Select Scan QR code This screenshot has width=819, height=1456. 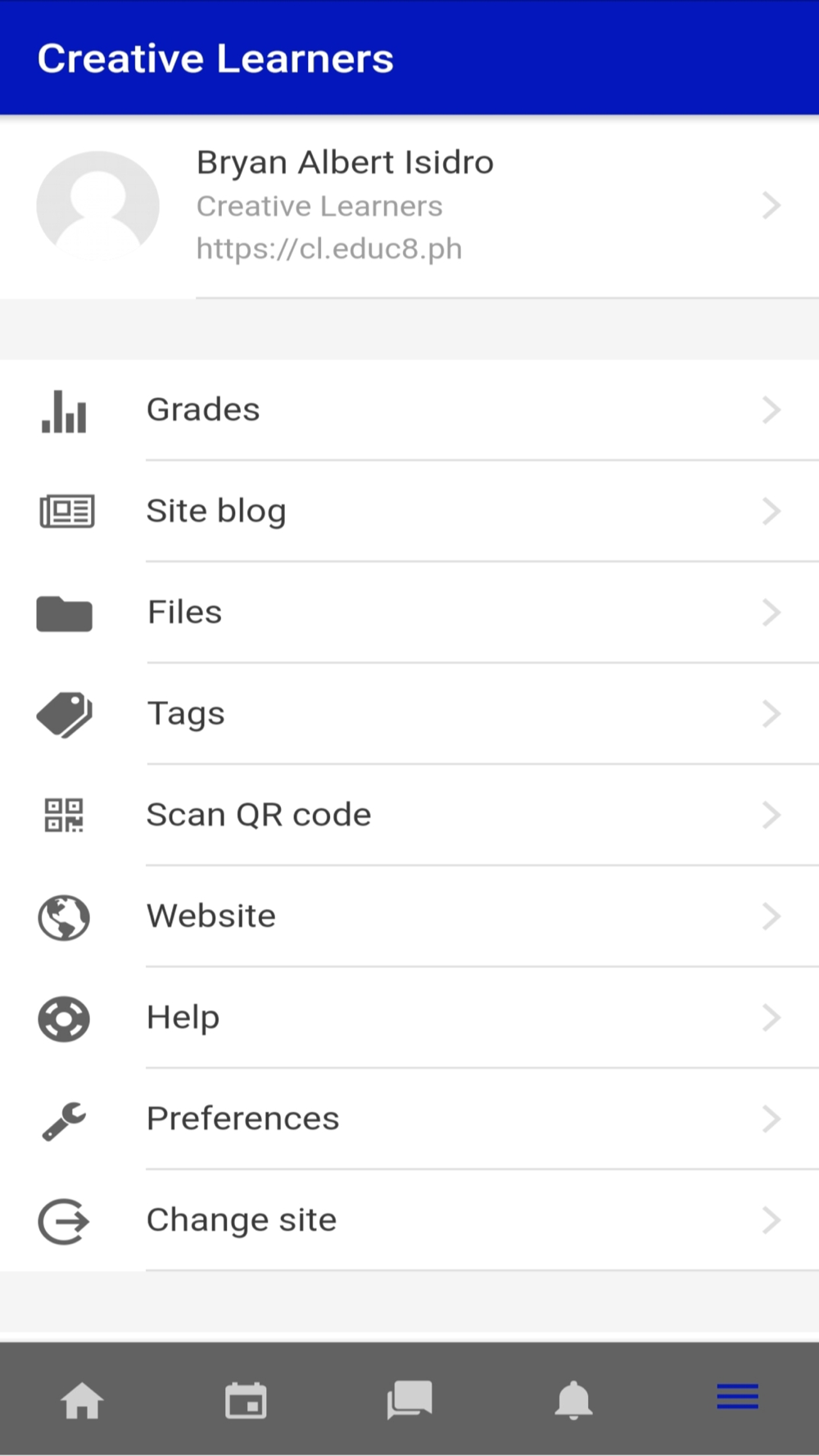[409, 815]
